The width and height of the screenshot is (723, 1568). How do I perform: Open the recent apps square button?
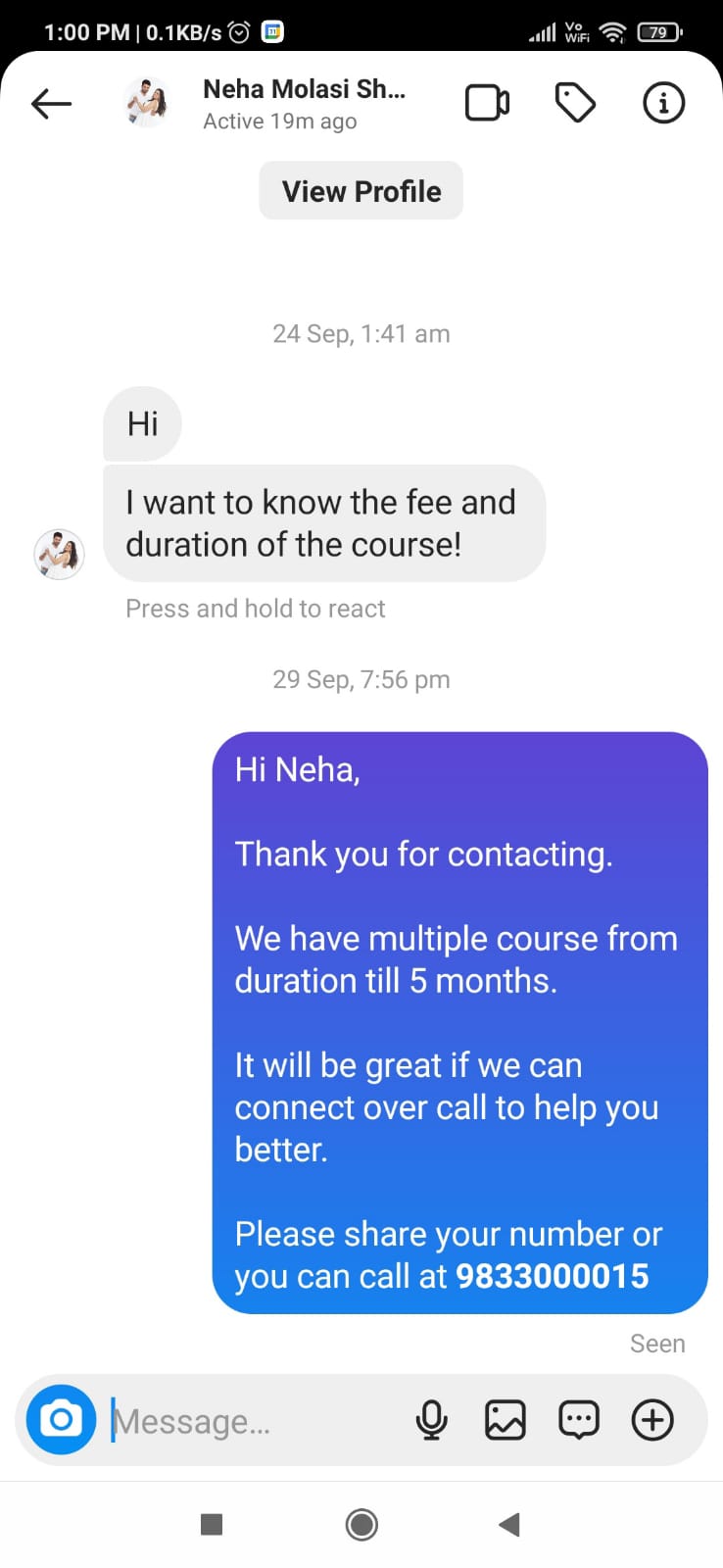[212, 1525]
